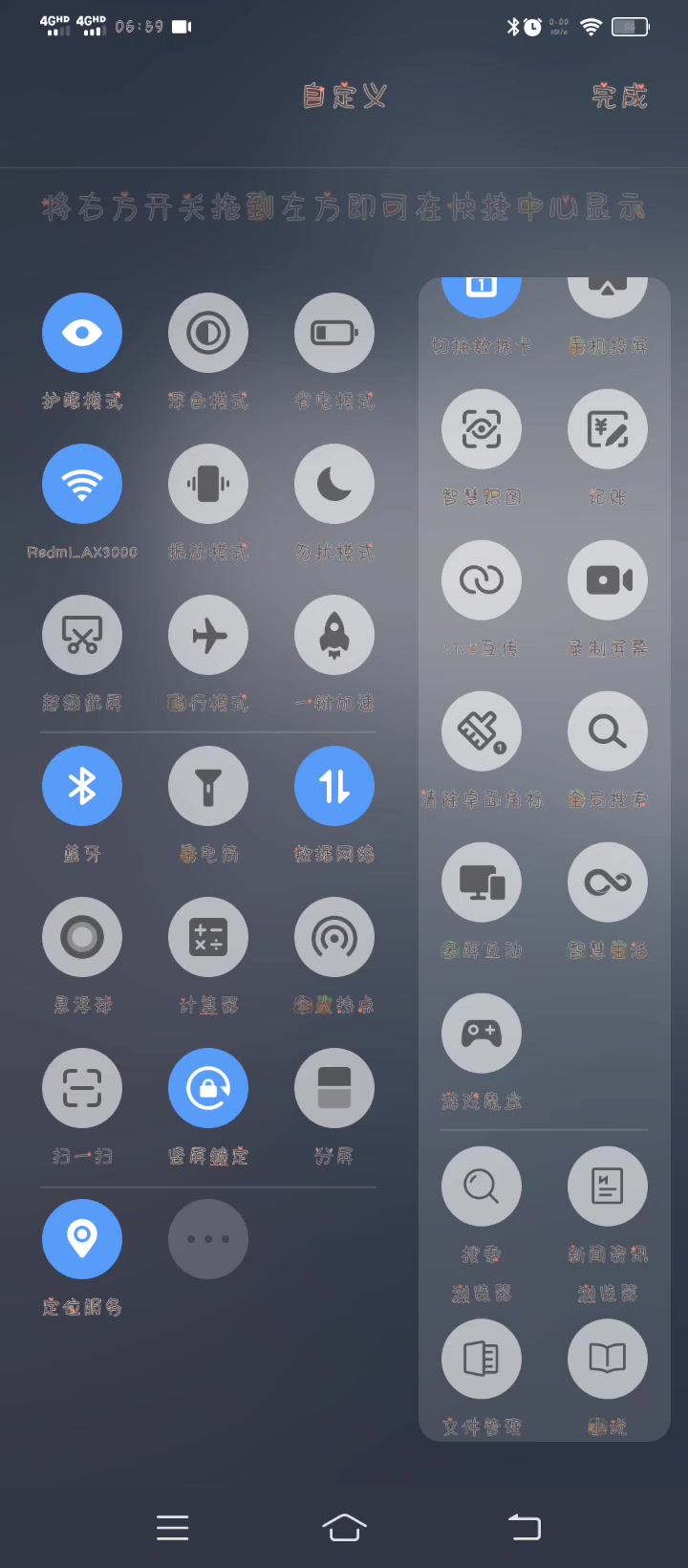Tap 完成 to finish customizing

[619, 96]
